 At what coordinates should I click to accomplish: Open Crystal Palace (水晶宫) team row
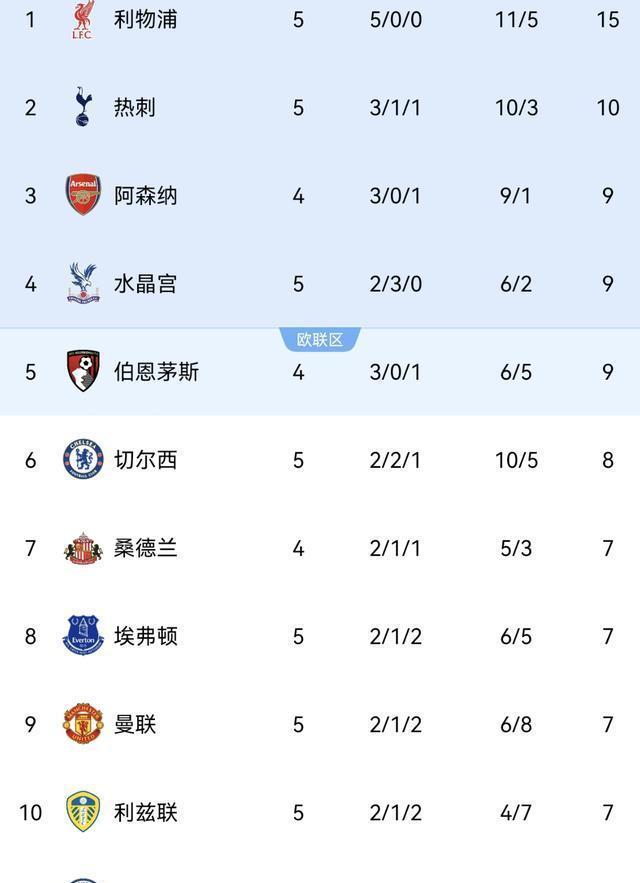tap(145, 283)
